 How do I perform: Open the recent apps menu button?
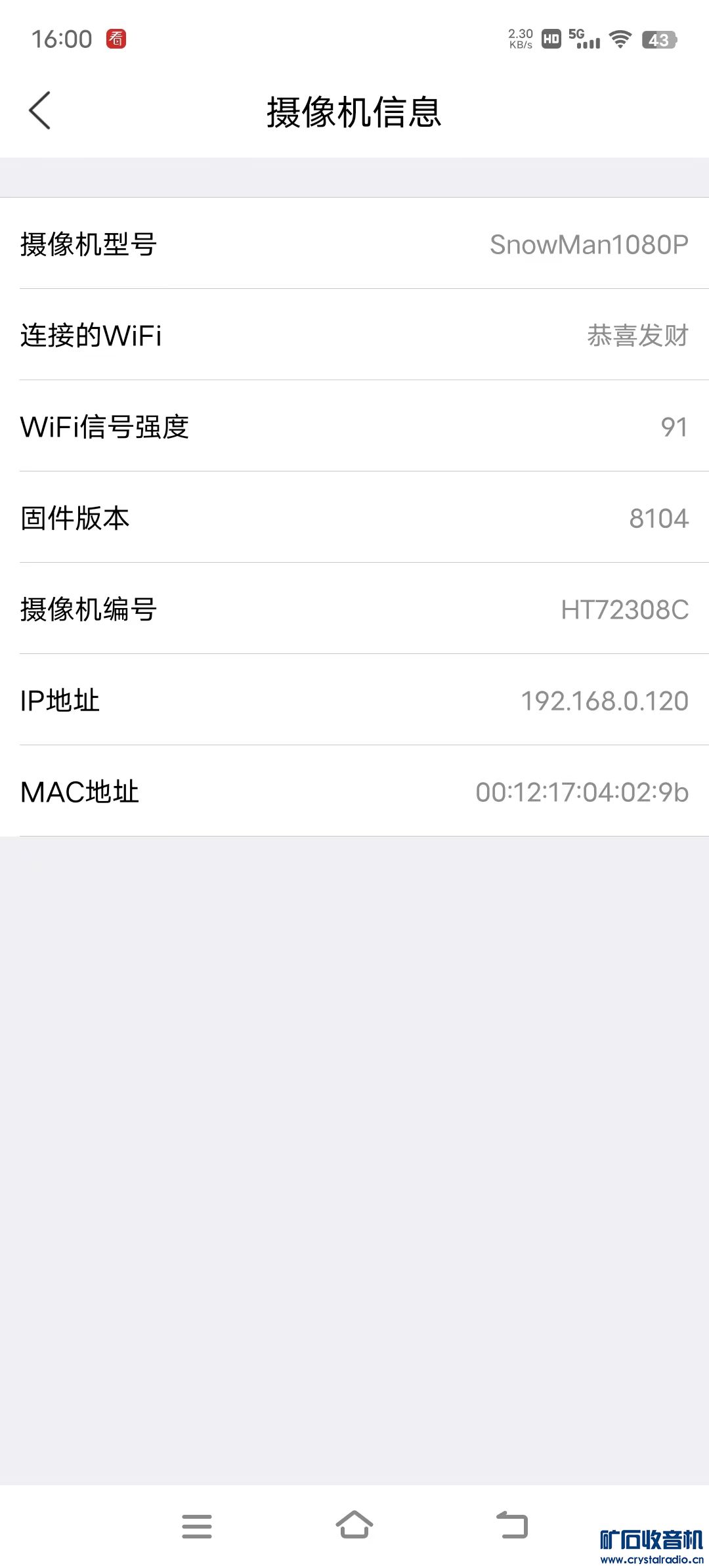pos(197,1526)
